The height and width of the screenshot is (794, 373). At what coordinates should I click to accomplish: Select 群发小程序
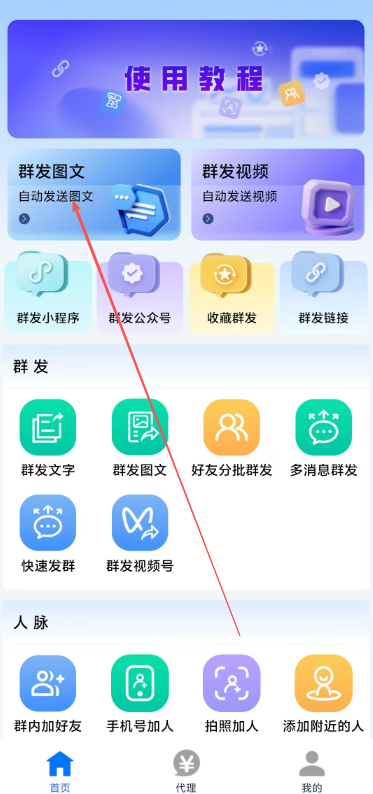point(48,293)
